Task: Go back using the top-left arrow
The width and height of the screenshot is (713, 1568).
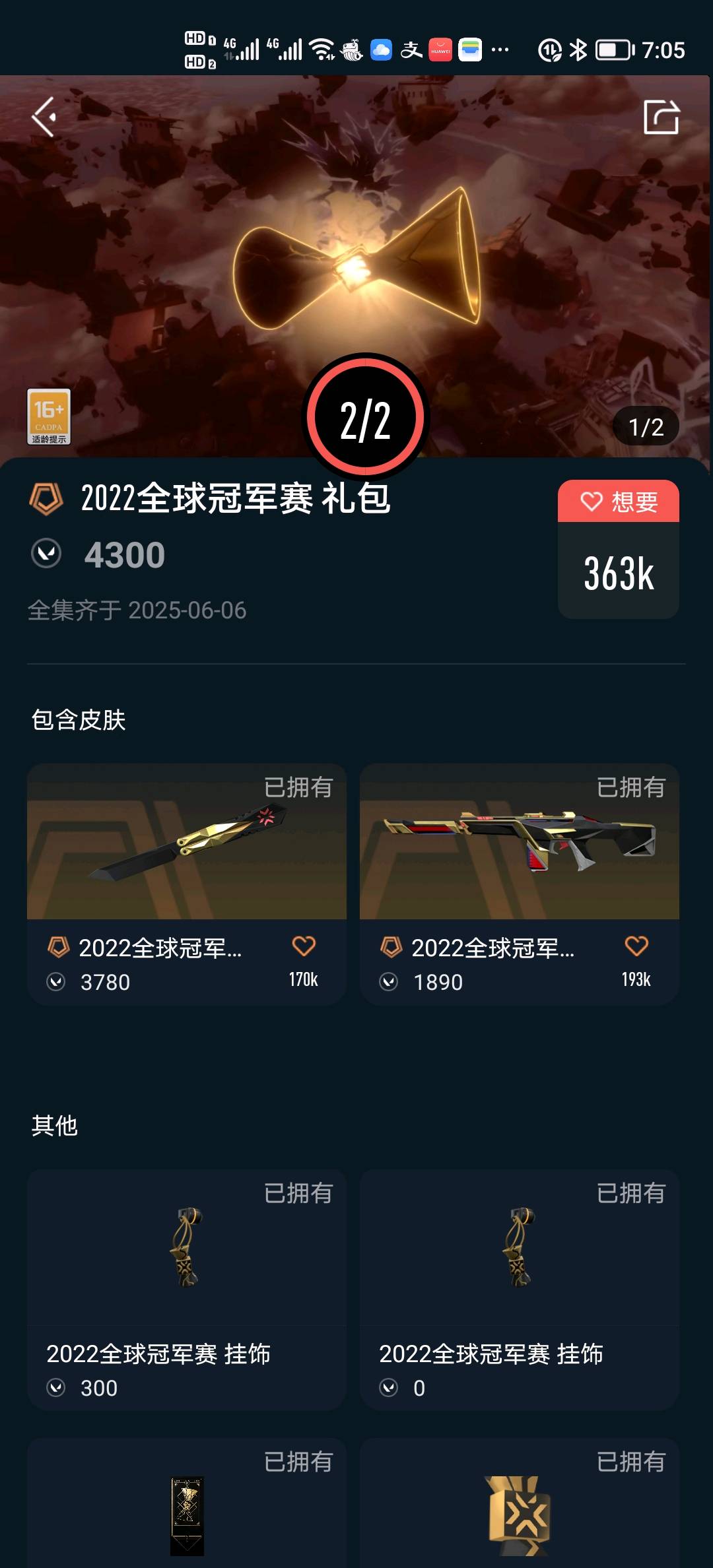Action: 44,117
